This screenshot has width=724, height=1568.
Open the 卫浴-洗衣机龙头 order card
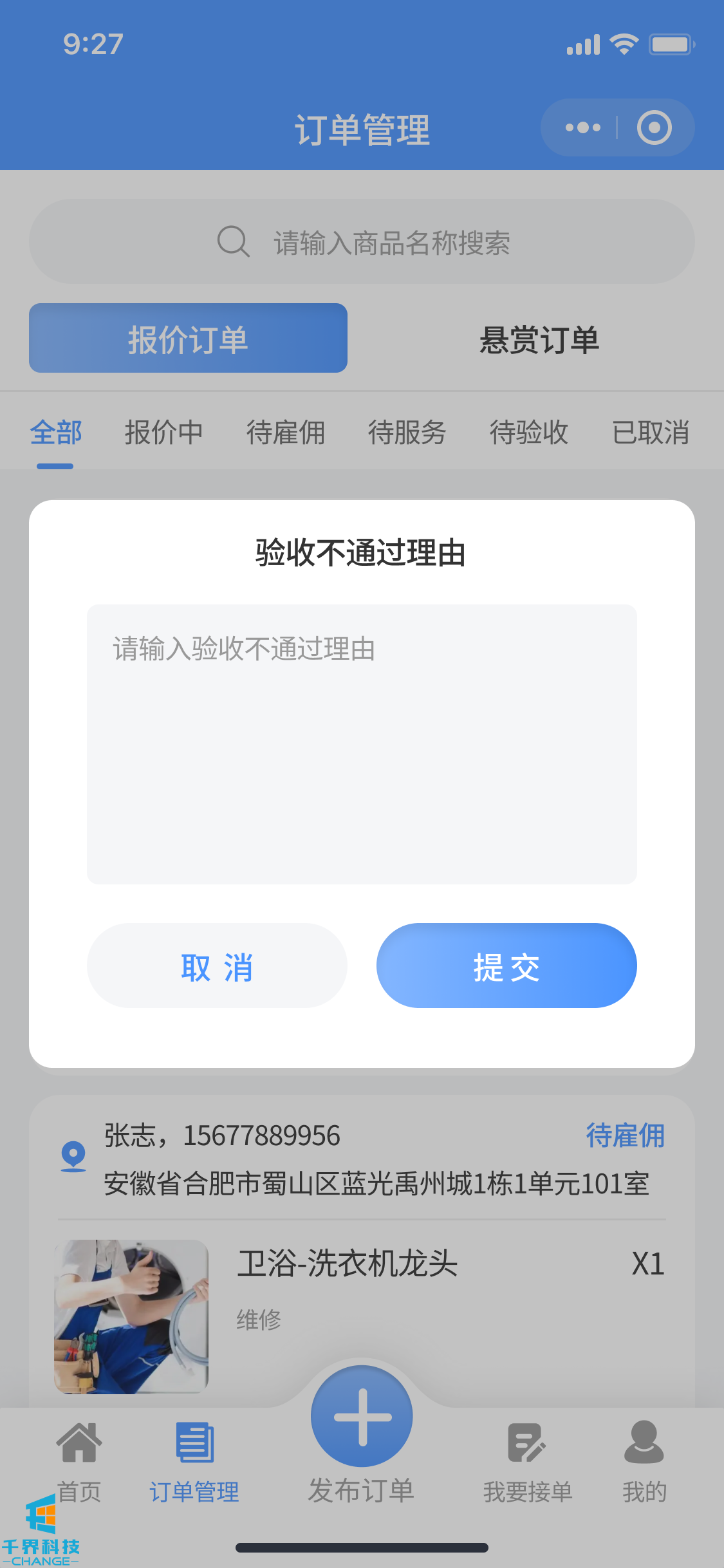[348, 1264]
